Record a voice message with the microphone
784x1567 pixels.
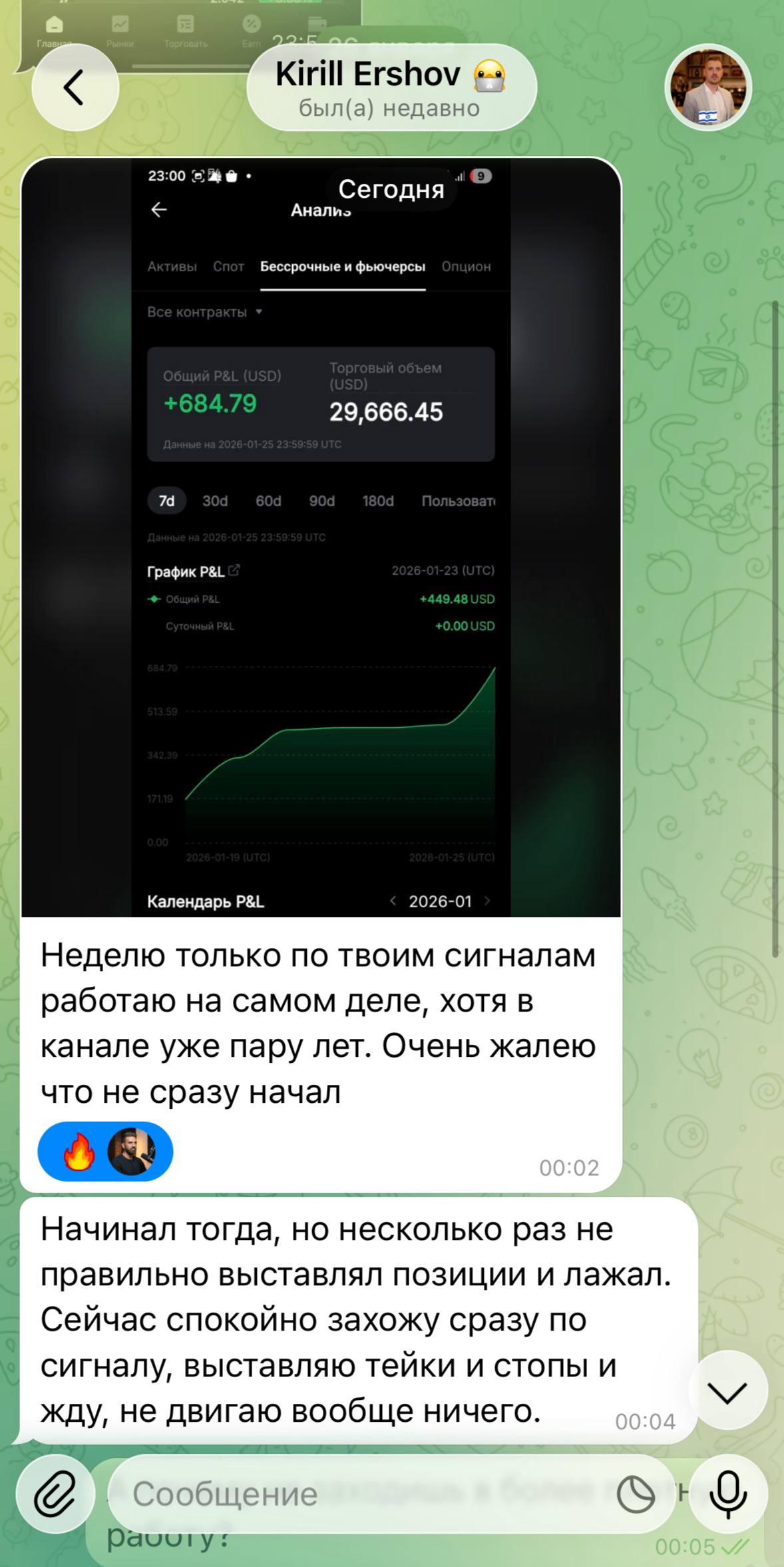point(727,1494)
